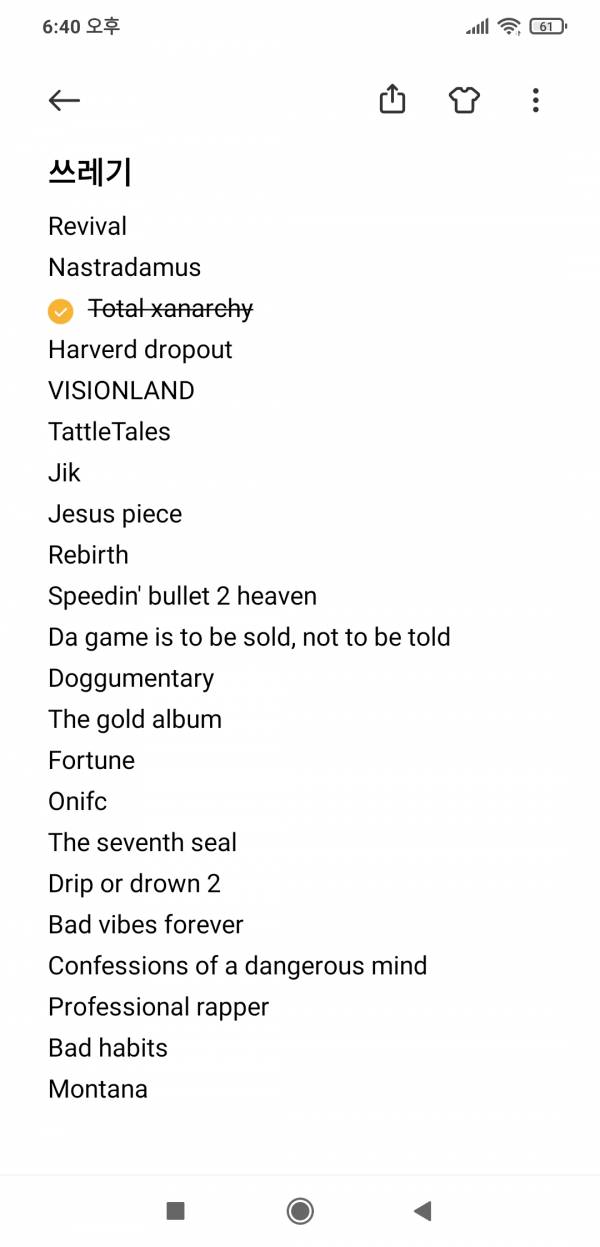Screen dimensions: 600x1247
Task: Go back using the top arrow
Action: click(x=64, y=100)
